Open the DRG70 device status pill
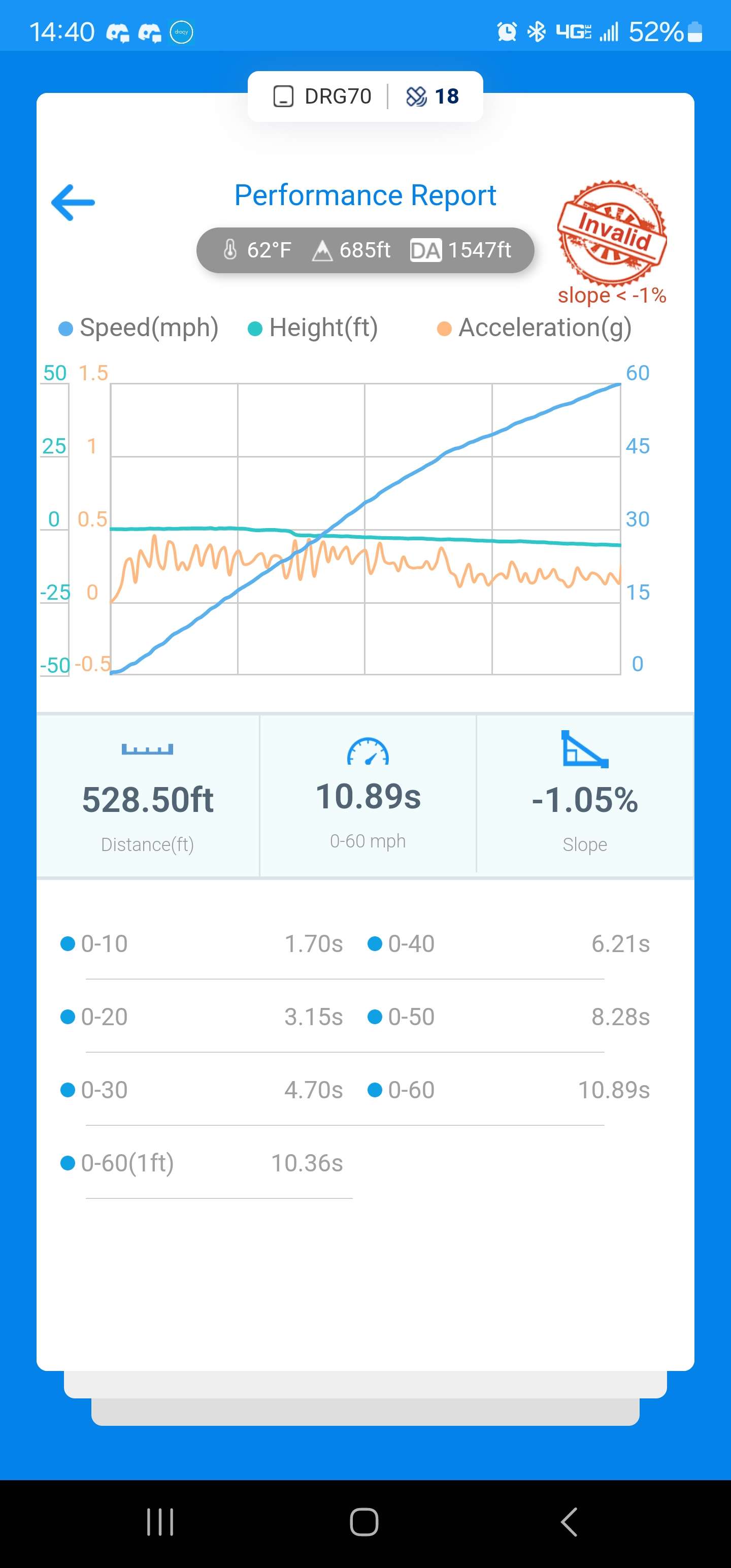This screenshot has height=1568, width=731. tap(364, 96)
